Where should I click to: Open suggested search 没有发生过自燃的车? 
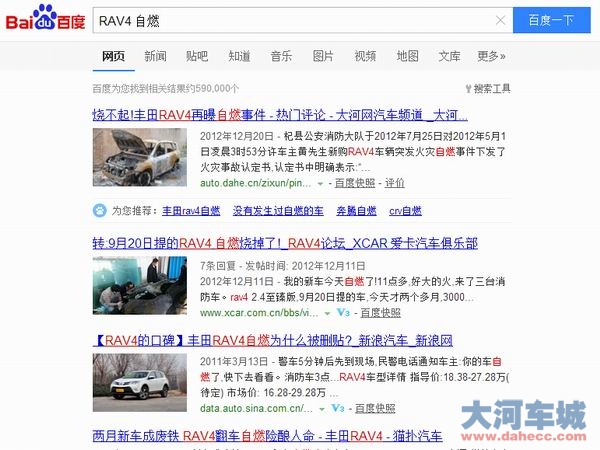[x=277, y=211]
